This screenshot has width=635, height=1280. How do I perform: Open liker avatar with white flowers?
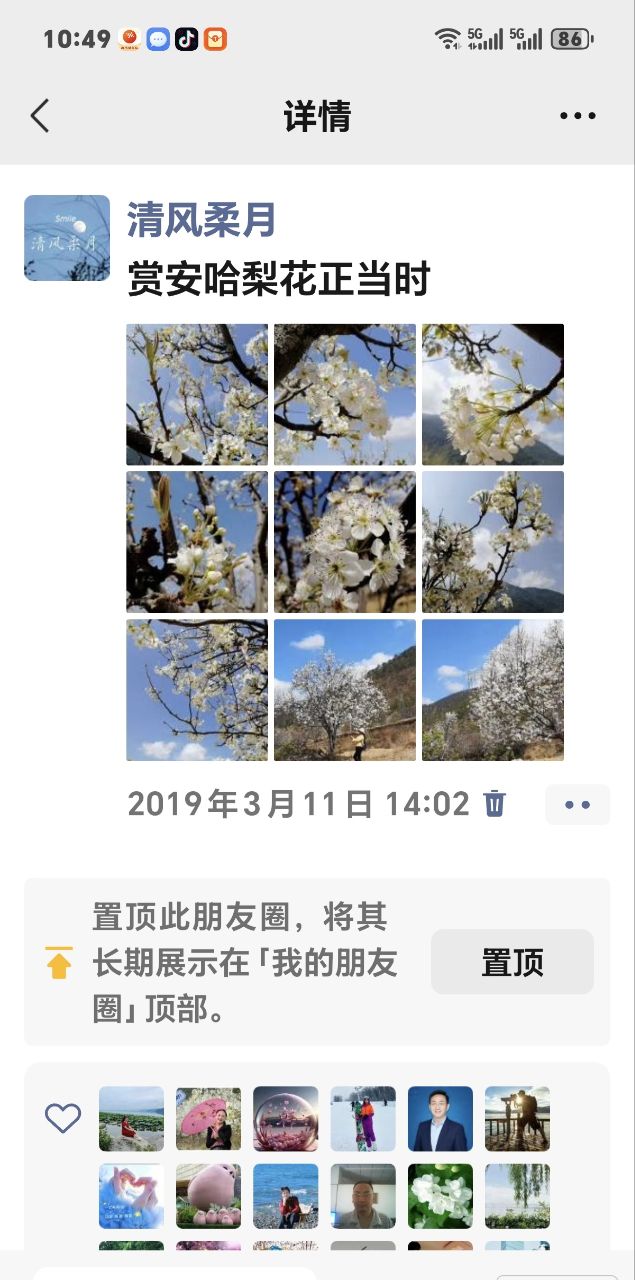440,1196
